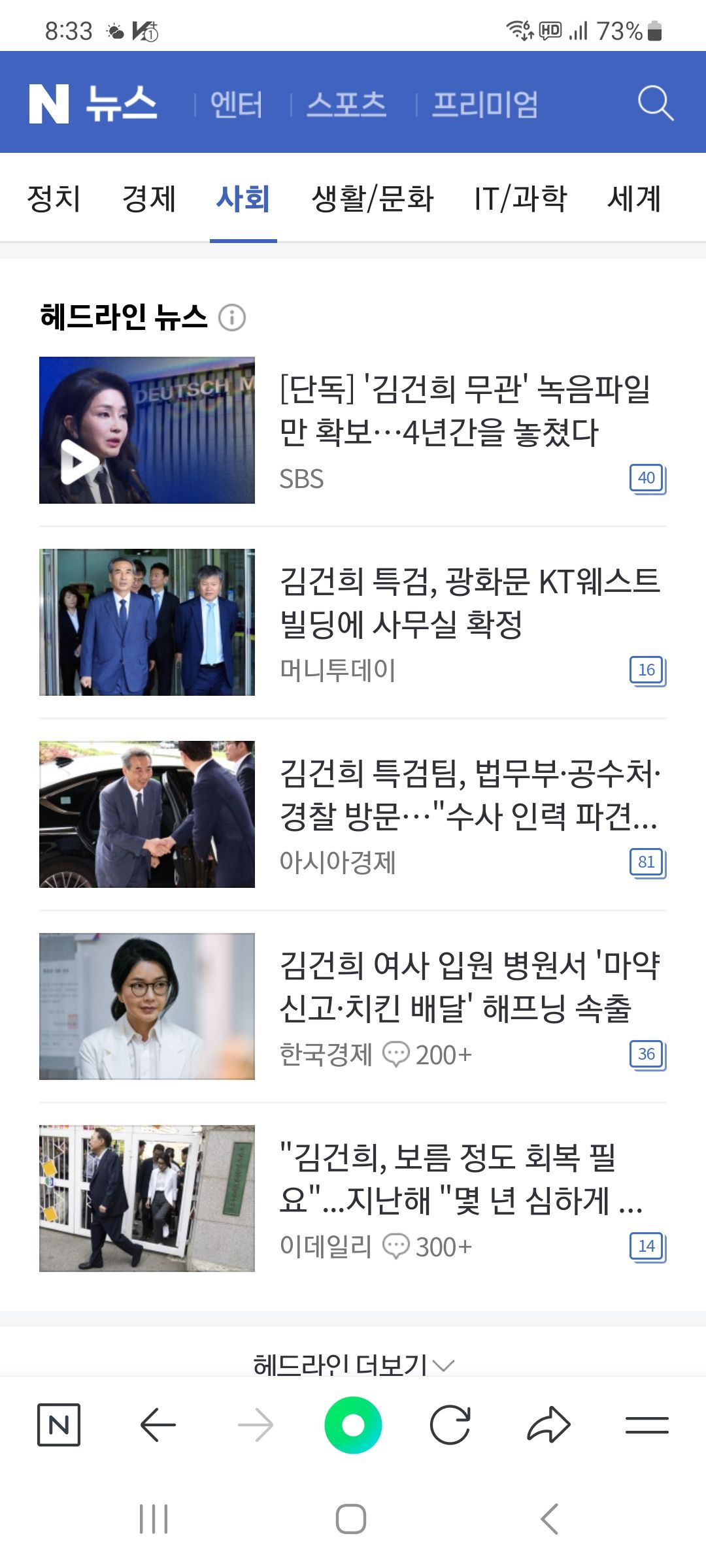The image size is (706, 1568).
Task: Open the 프리미엄 section
Action: tap(485, 105)
